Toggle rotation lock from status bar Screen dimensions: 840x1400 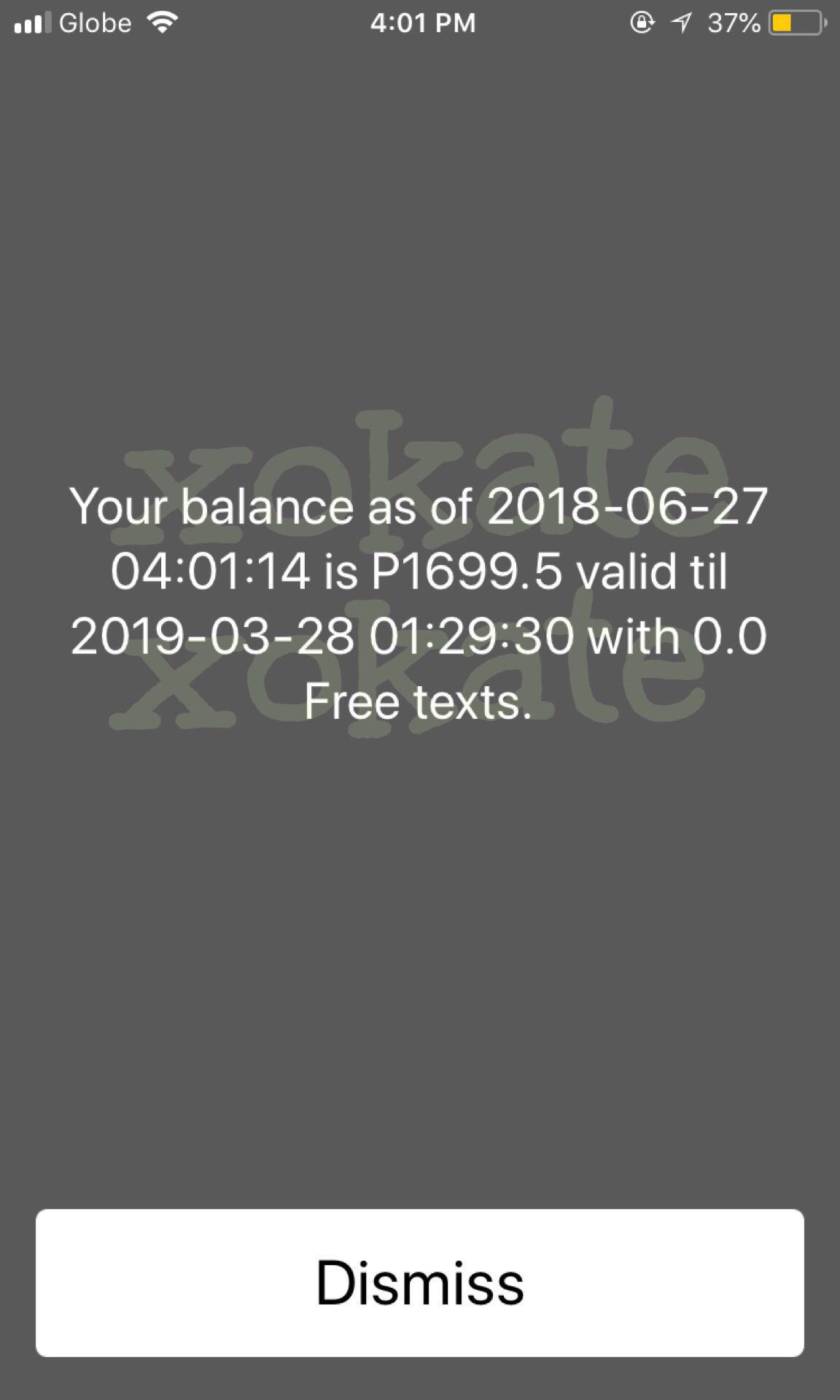tap(642, 23)
